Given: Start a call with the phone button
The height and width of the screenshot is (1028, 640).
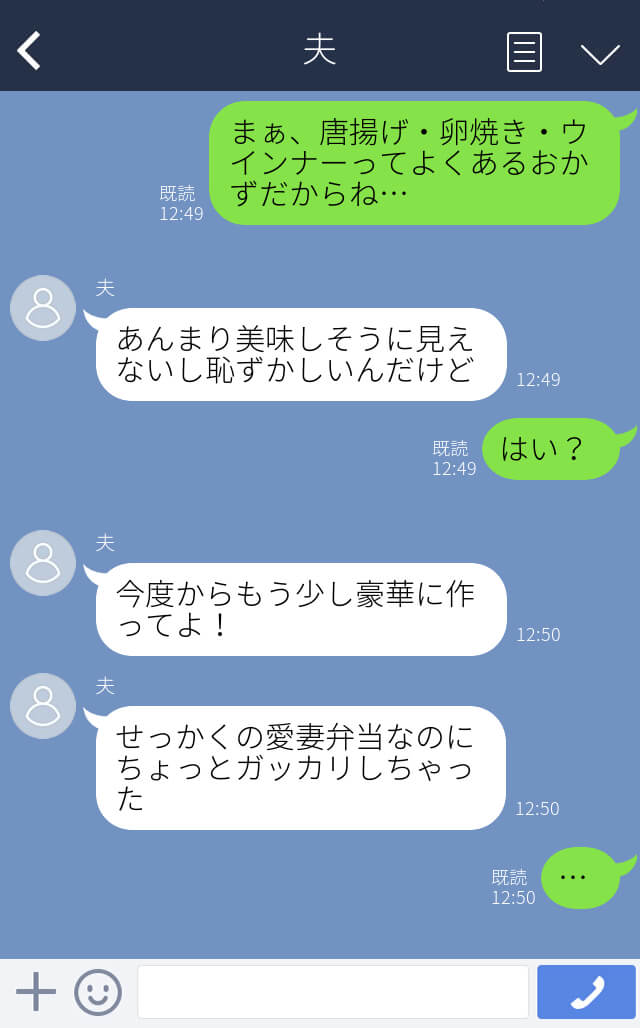Looking at the screenshot, I should tap(586, 992).
